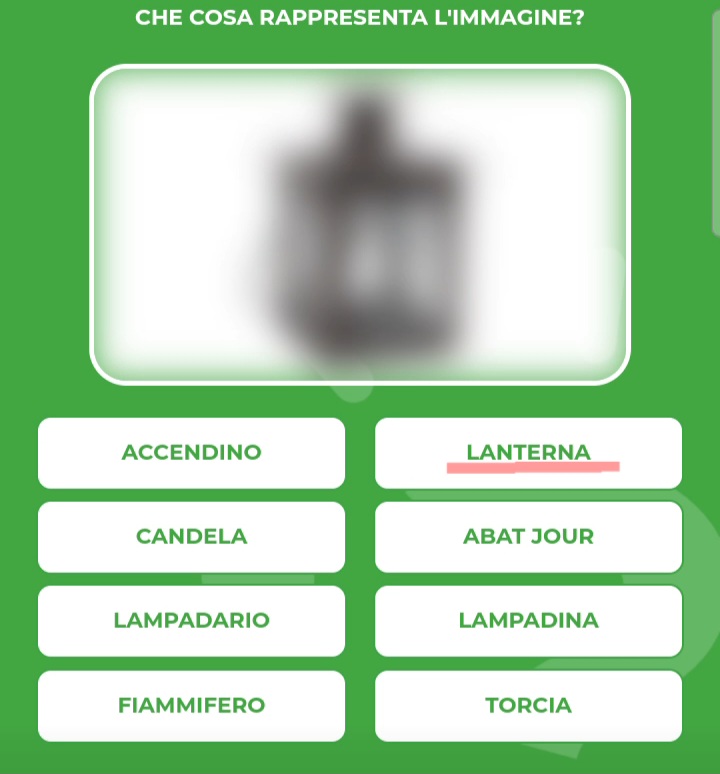
Task: Click the answer directly below ACCENDINO
Action: click(191, 537)
